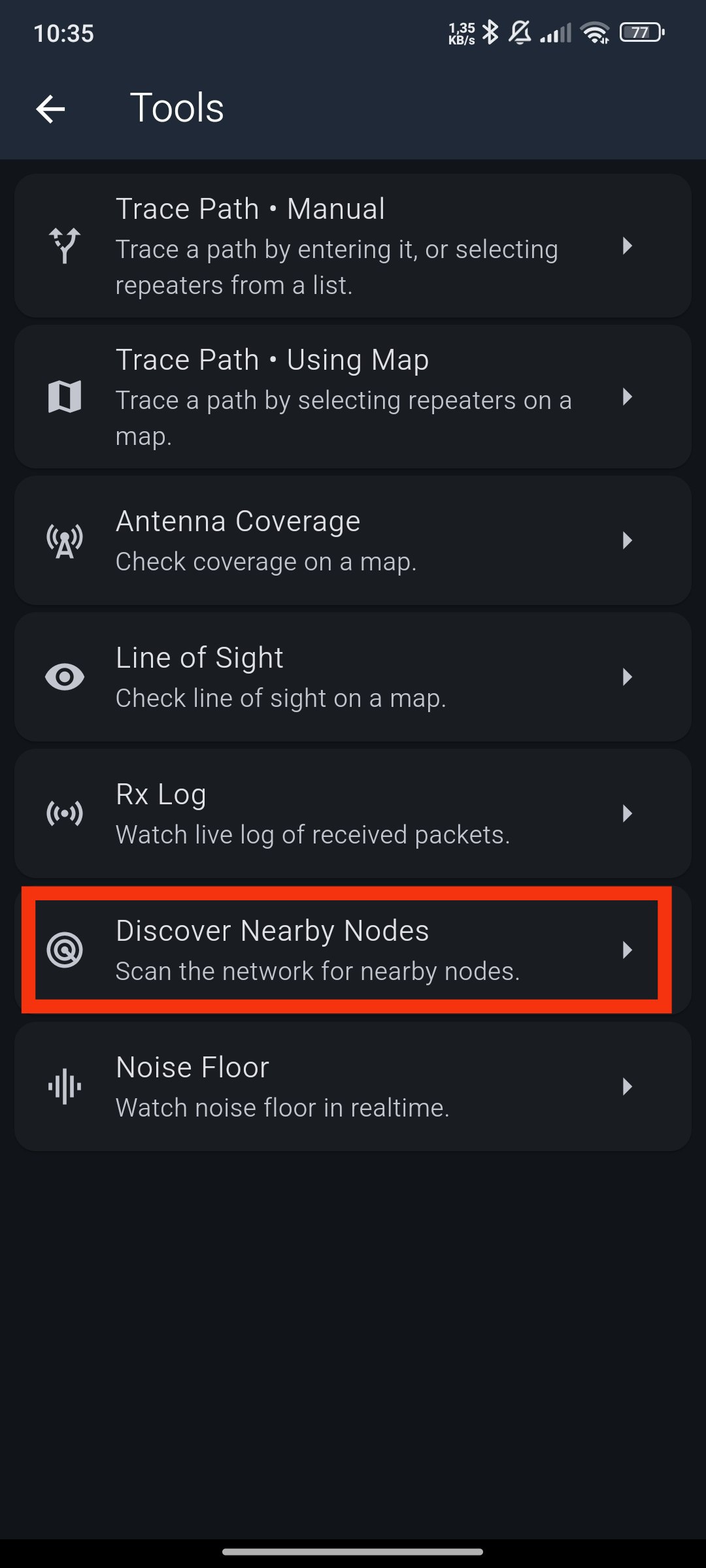Open Trace Path Using Map

tap(353, 397)
